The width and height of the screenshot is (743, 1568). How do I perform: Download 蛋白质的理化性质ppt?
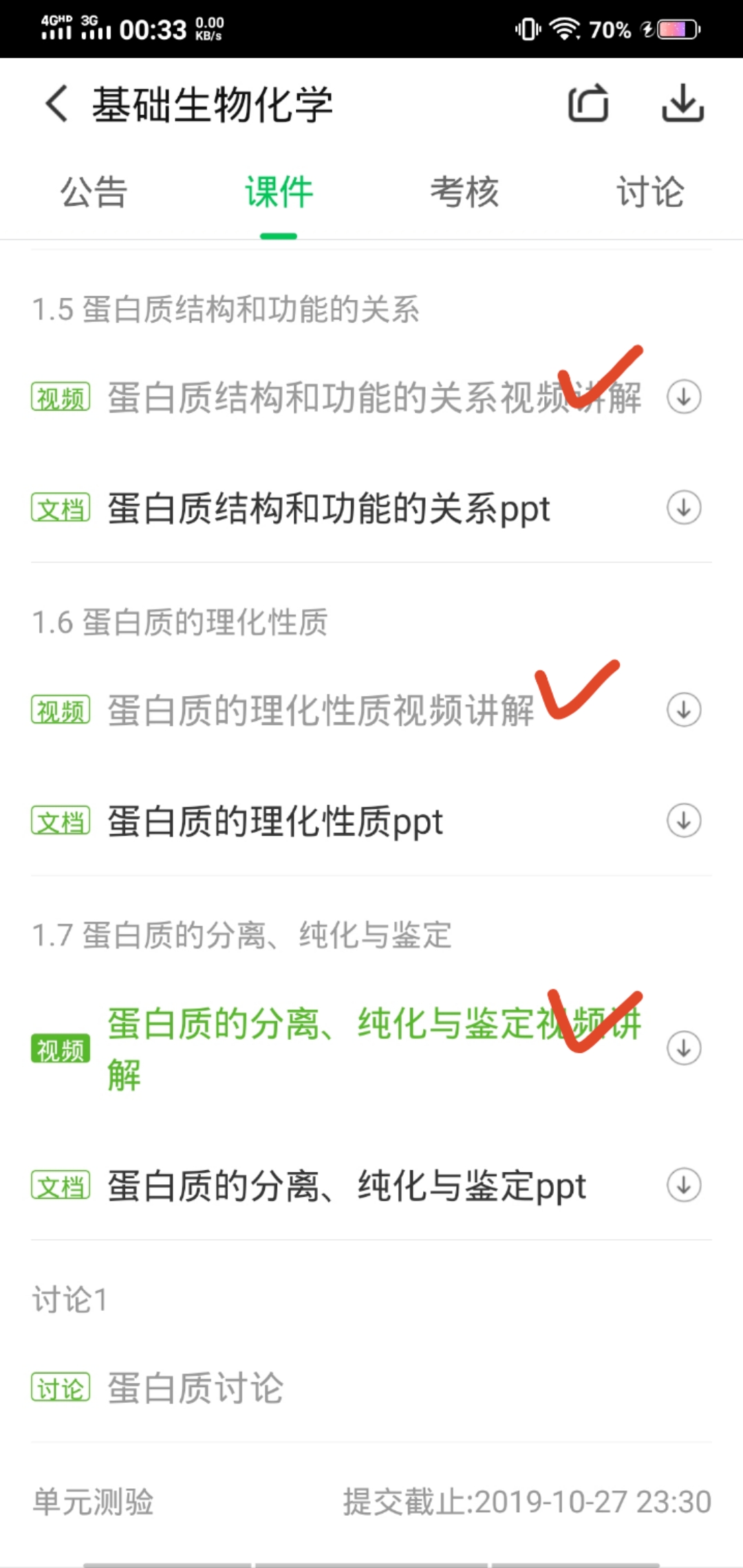(684, 820)
